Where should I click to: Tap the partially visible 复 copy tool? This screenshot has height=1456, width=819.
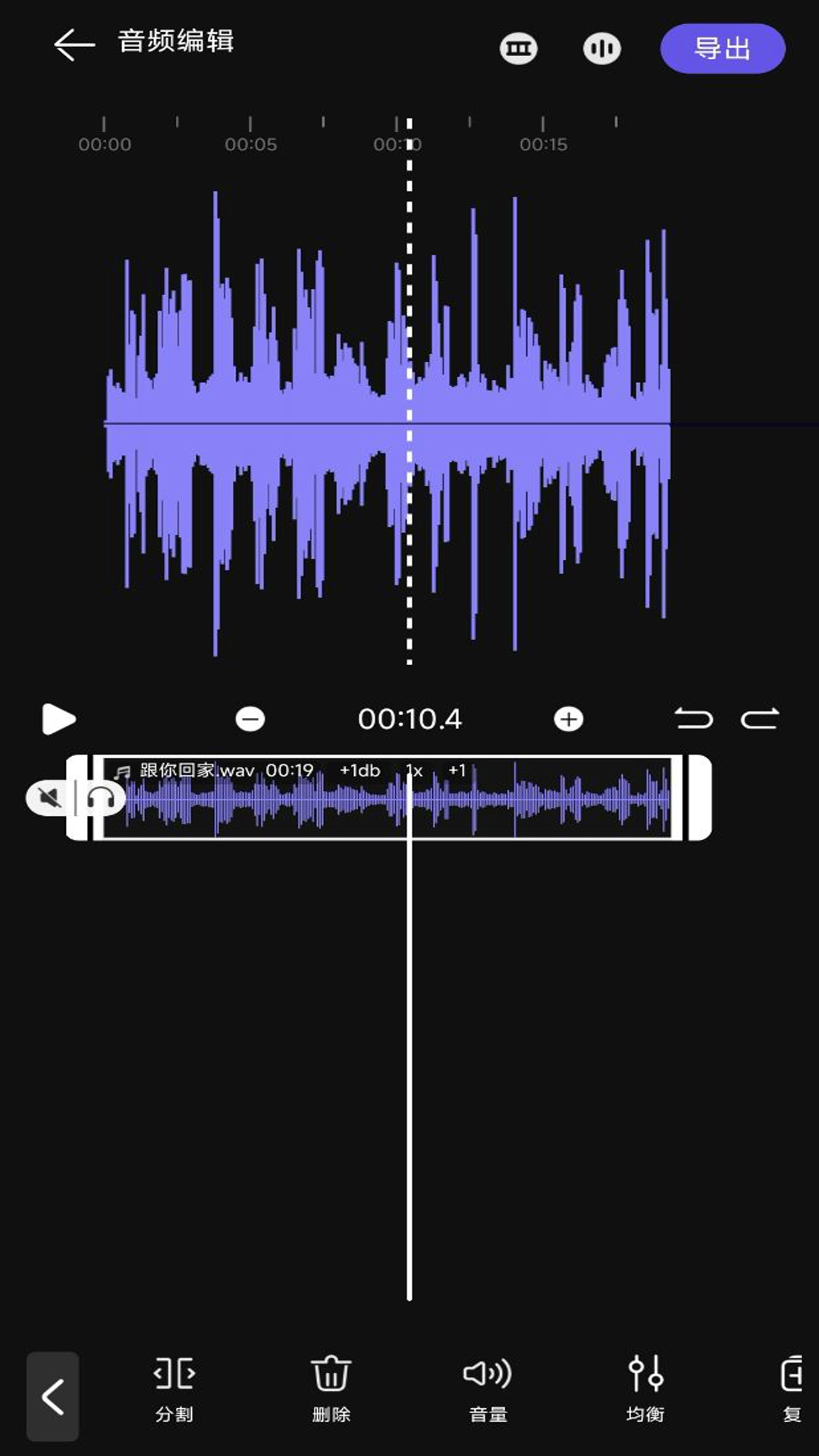[x=792, y=1389]
